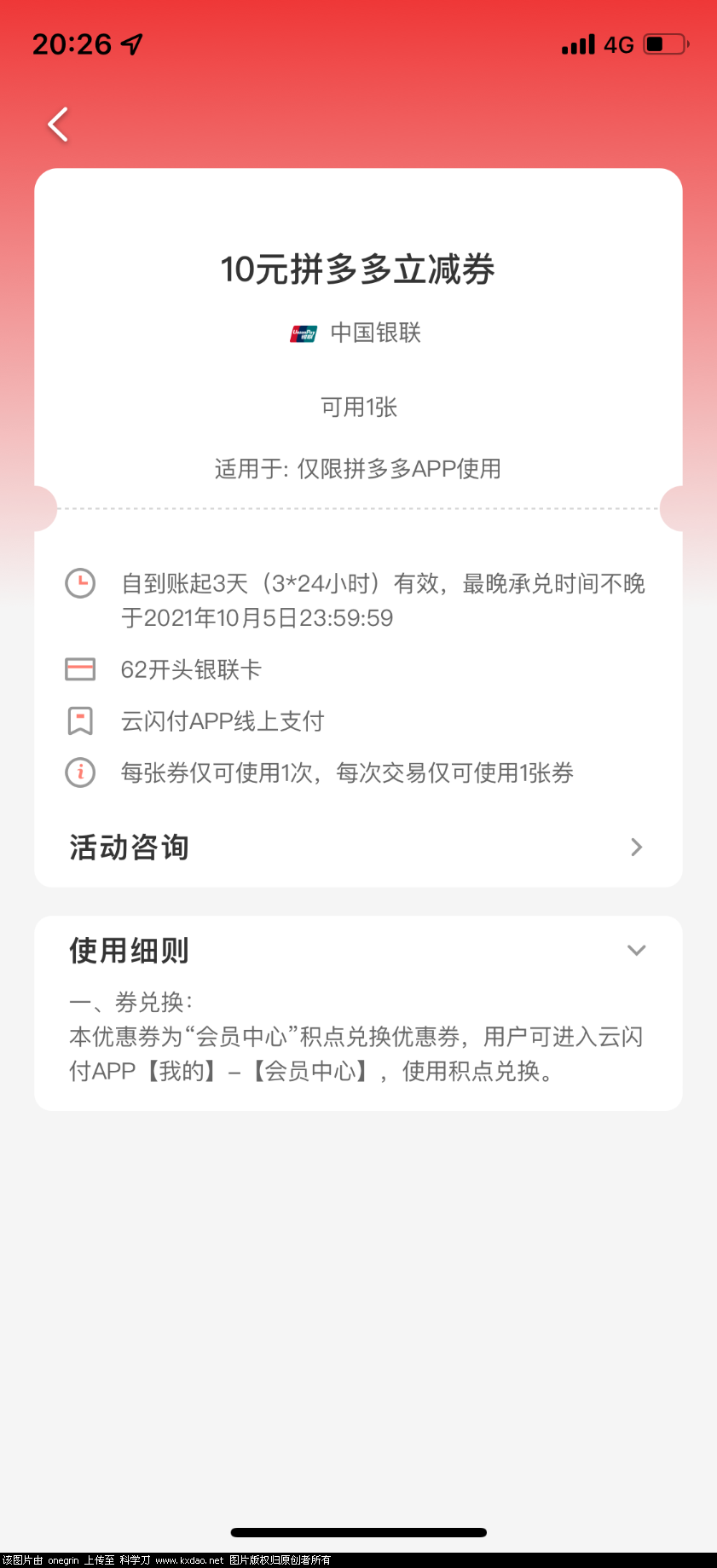Screen dimensions: 717x1568
Task: Click the info icon beside the usage limit rule
Action: coord(79,772)
